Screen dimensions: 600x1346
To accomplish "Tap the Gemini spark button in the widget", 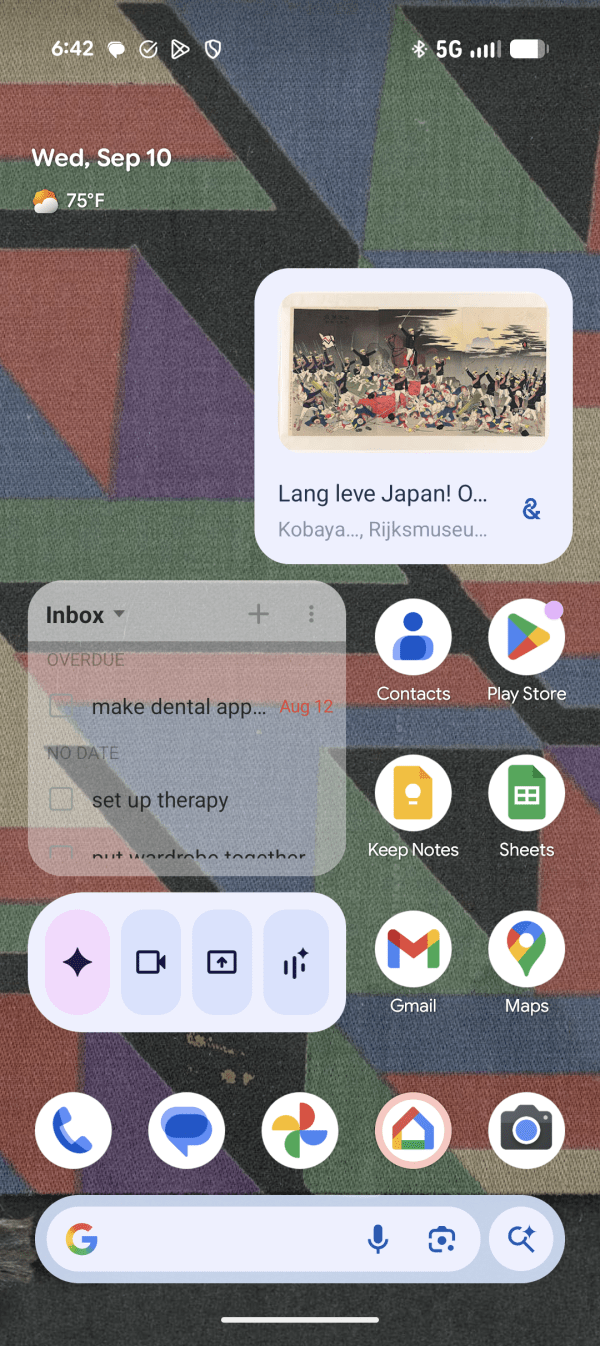I will (78, 962).
